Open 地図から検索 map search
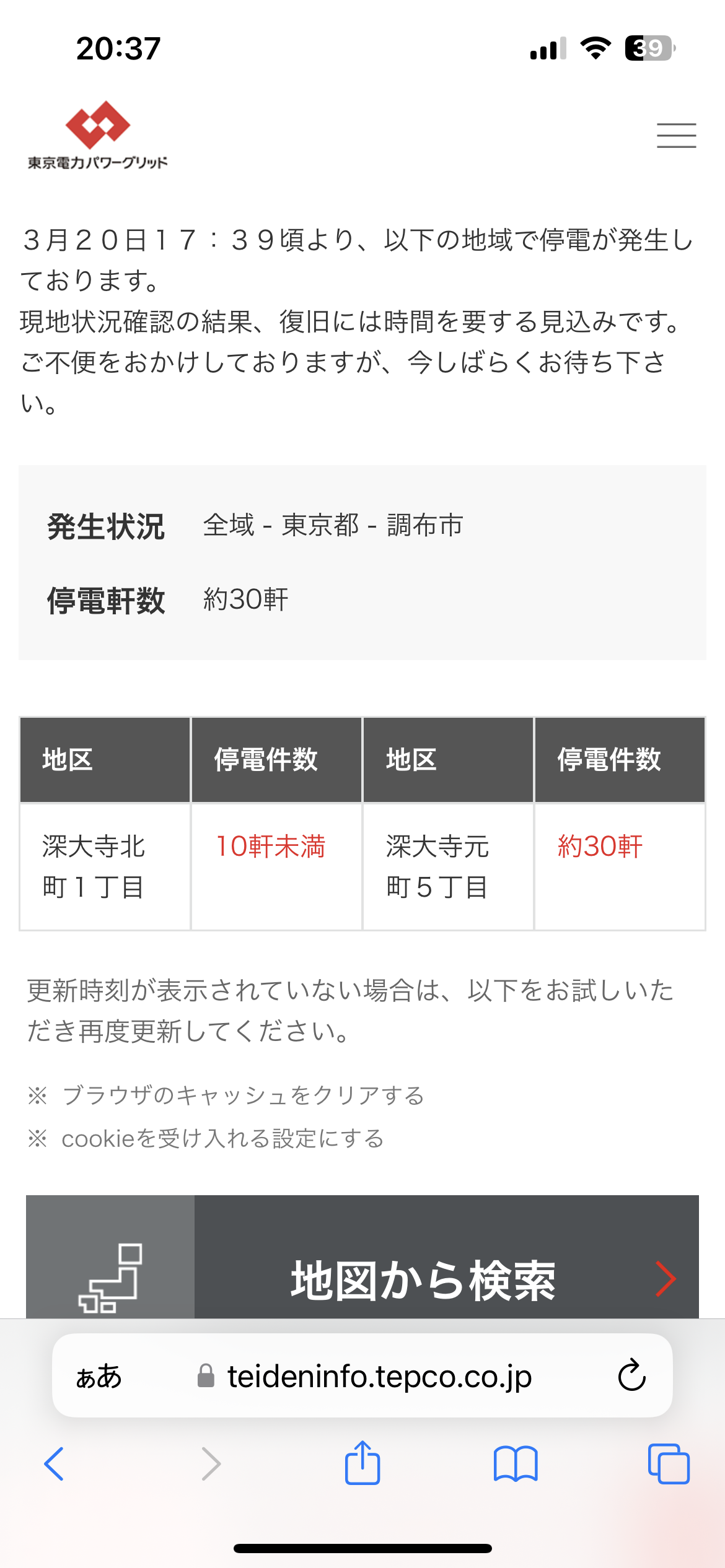The width and height of the screenshot is (725, 1568). [362, 1257]
